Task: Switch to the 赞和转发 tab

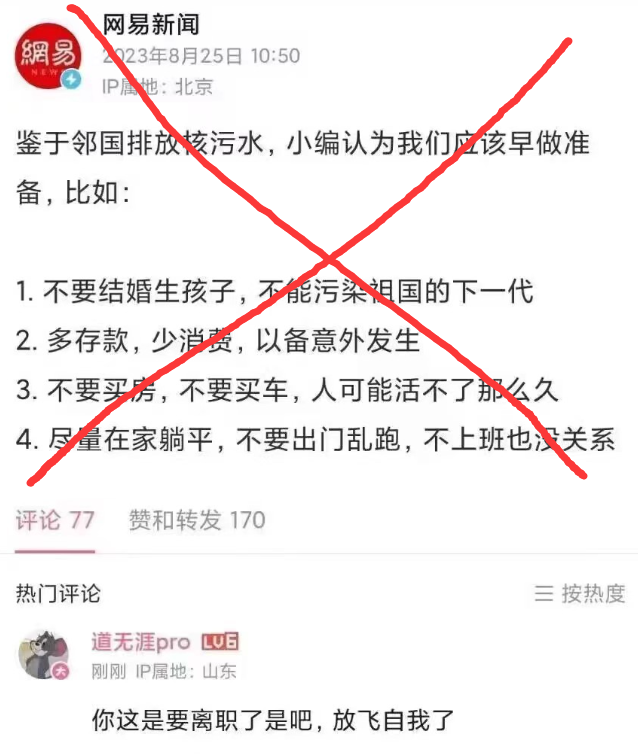Action: coord(197,520)
